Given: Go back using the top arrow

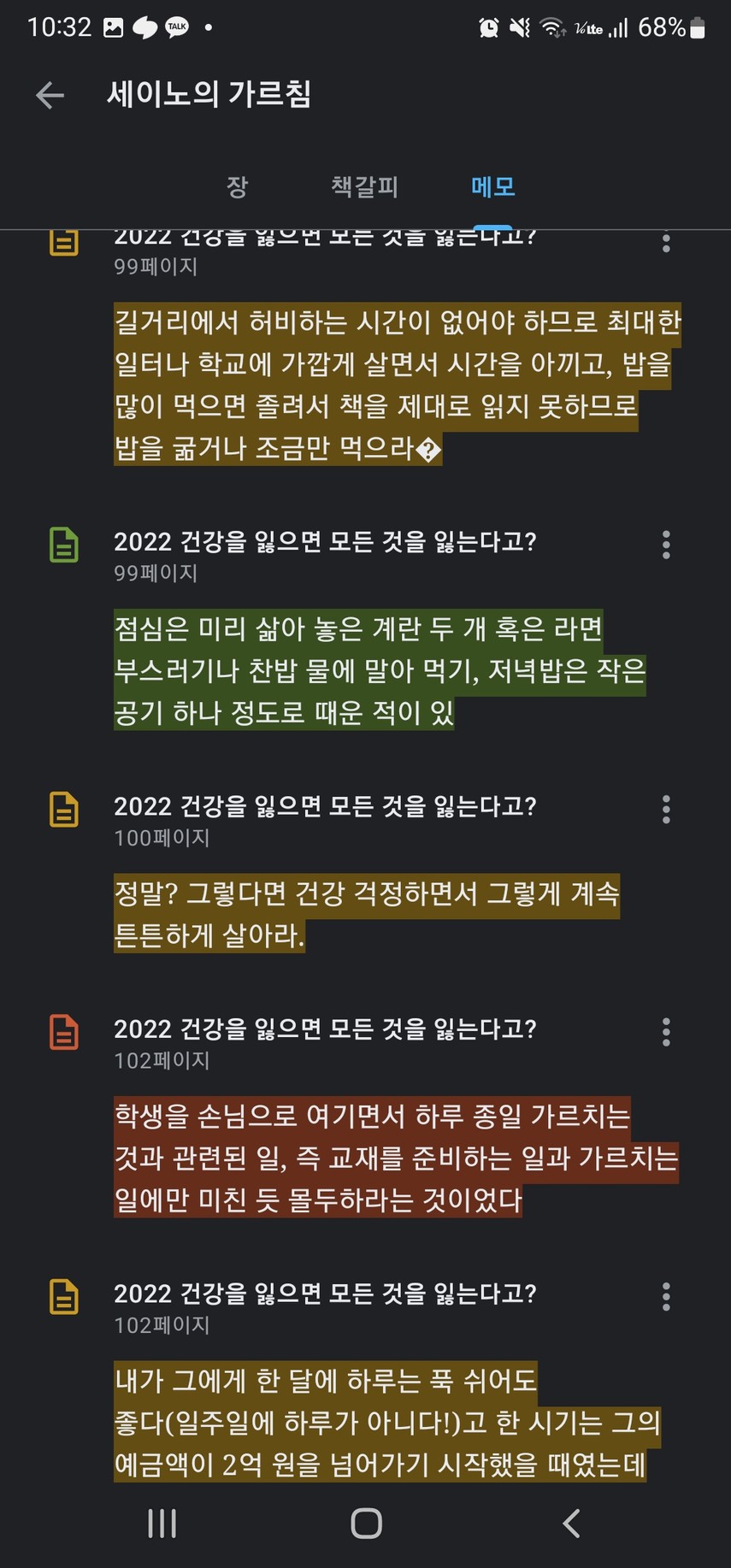Looking at the screenshot, I should coord(50,95).
